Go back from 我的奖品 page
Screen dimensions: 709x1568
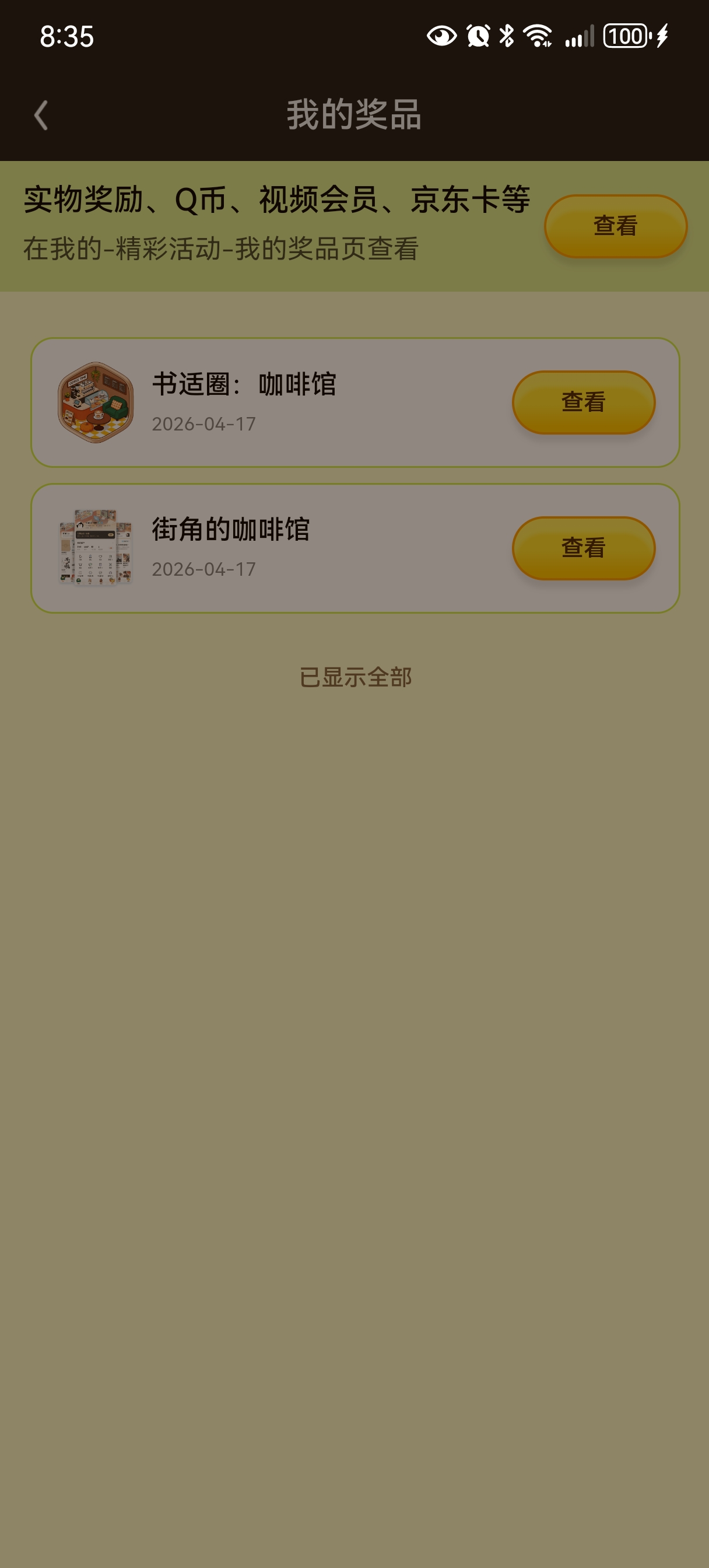tap(41, 115)
